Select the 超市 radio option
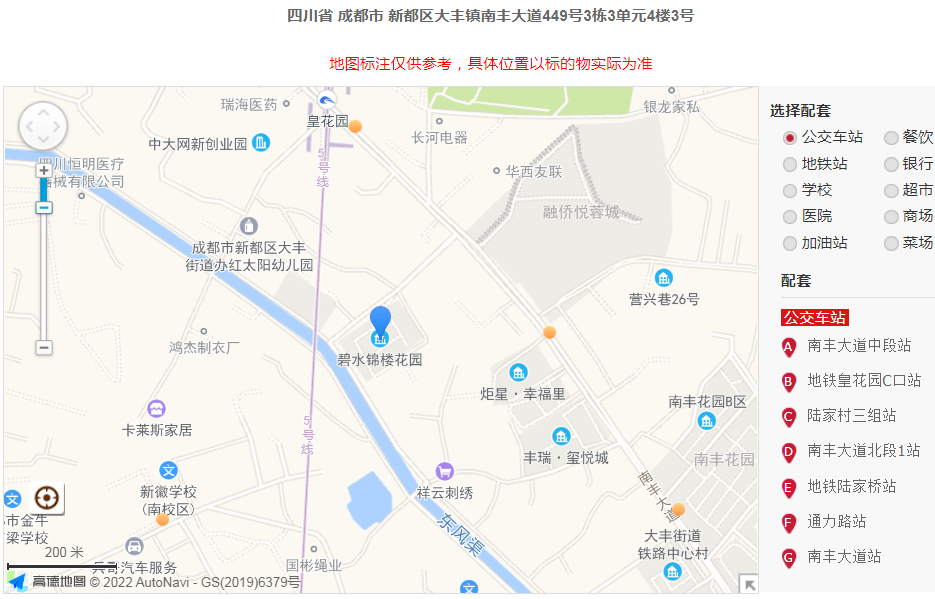This screenshot has height=599, width=935. point(892,190)
